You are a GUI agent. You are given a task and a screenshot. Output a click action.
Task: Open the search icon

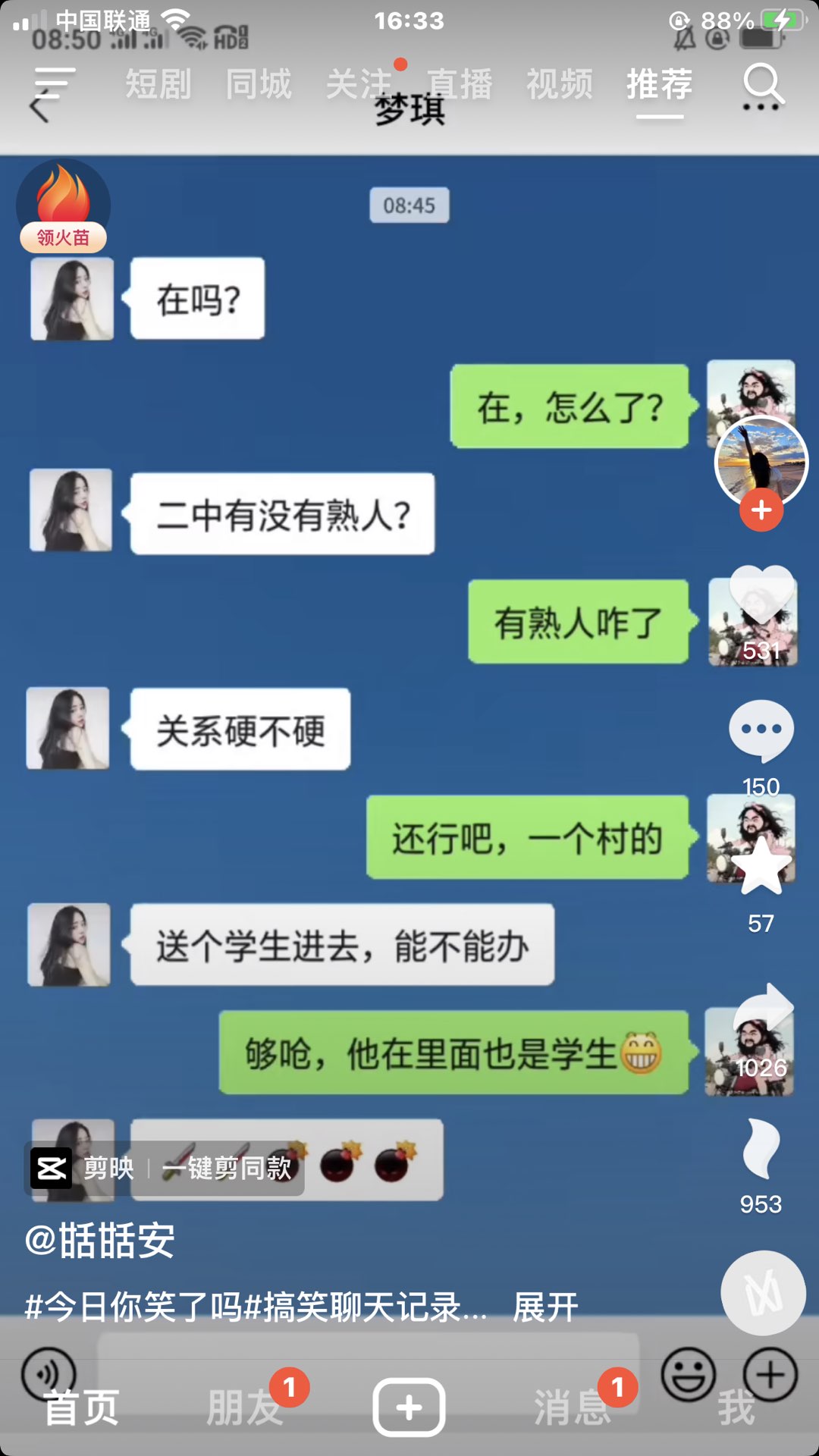tap(762, 83)
